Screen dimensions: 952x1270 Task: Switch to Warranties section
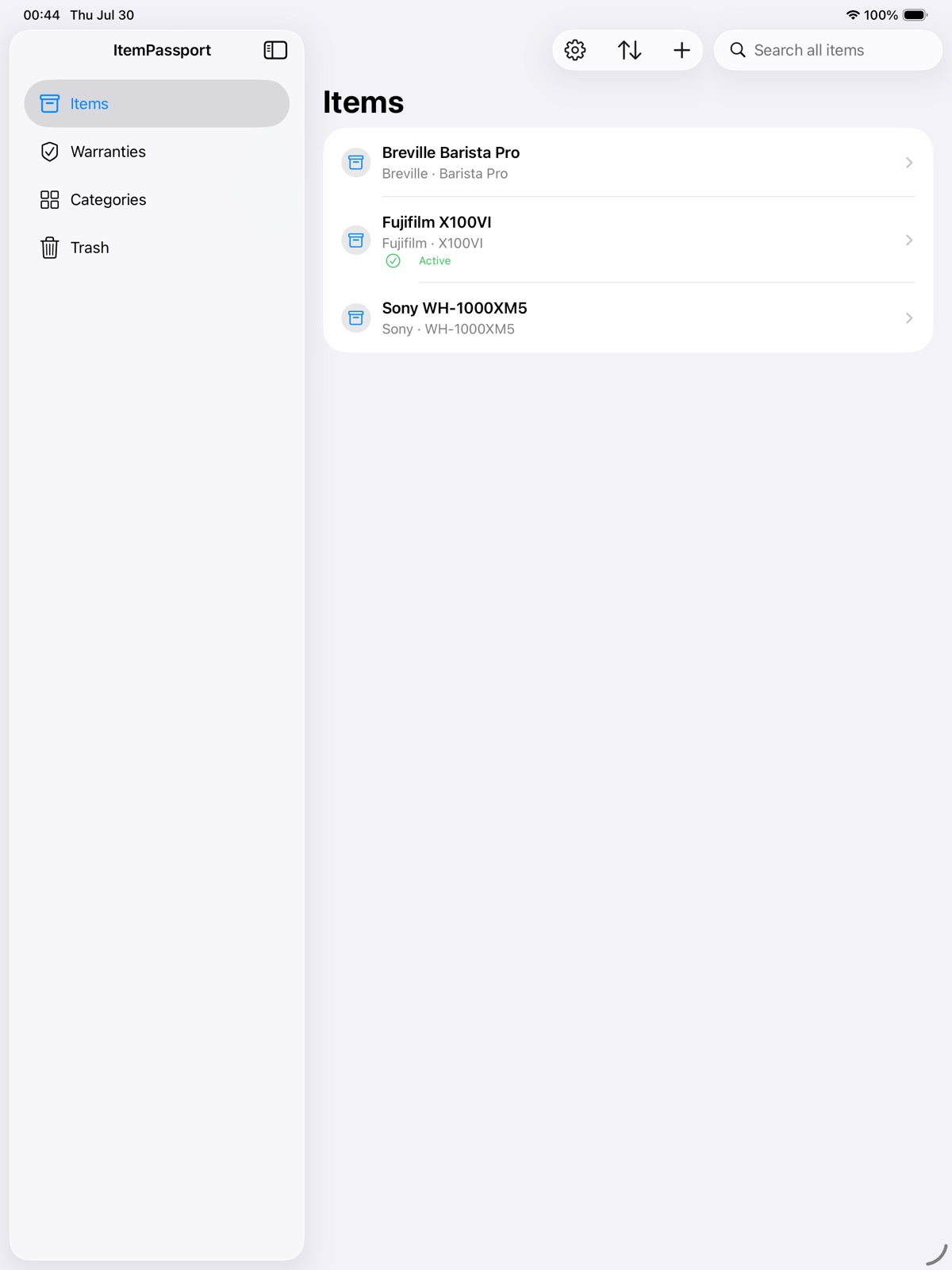[x=157, y=152]
